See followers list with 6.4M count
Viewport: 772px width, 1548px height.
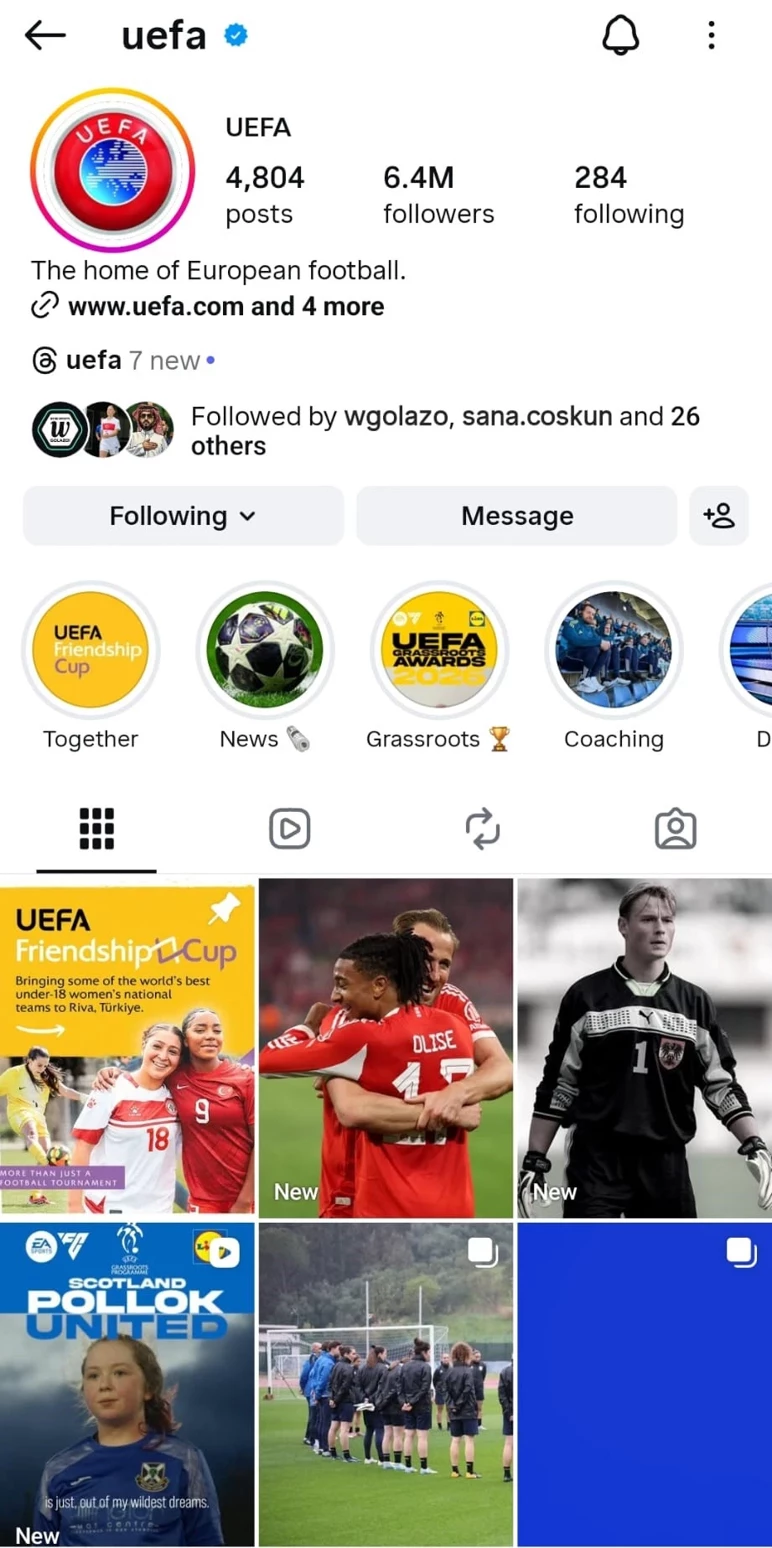point(438,195)
